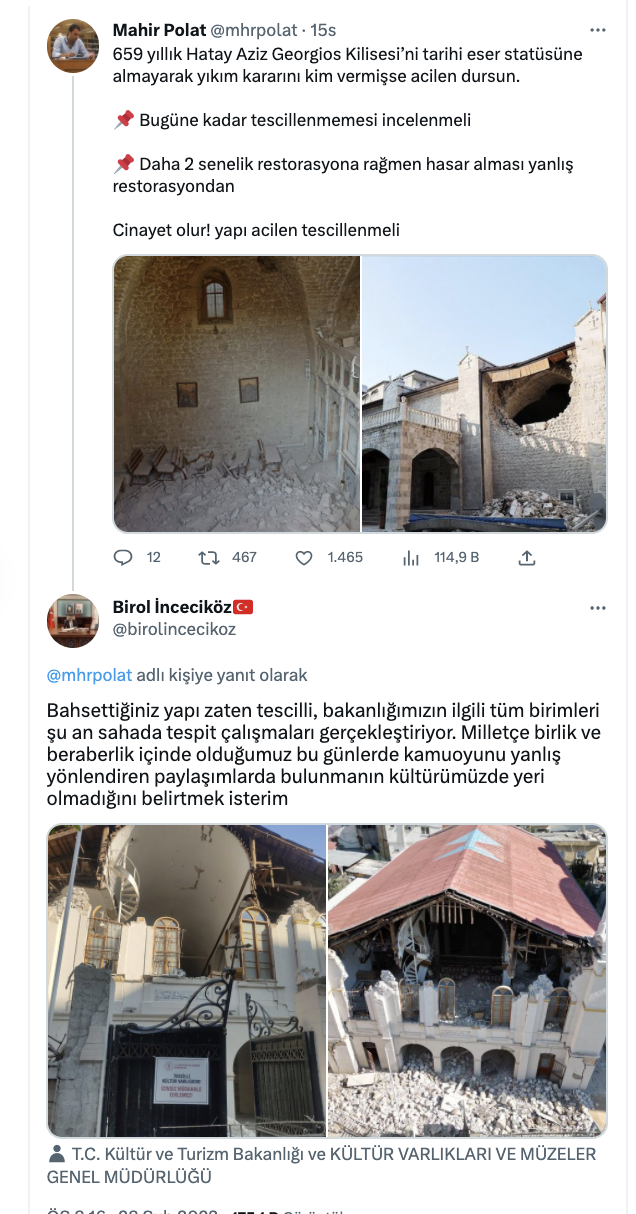View analytics for Mahir Polat's tweet
The height and width of the screenshot is (1214, 636).
[411, 557]
